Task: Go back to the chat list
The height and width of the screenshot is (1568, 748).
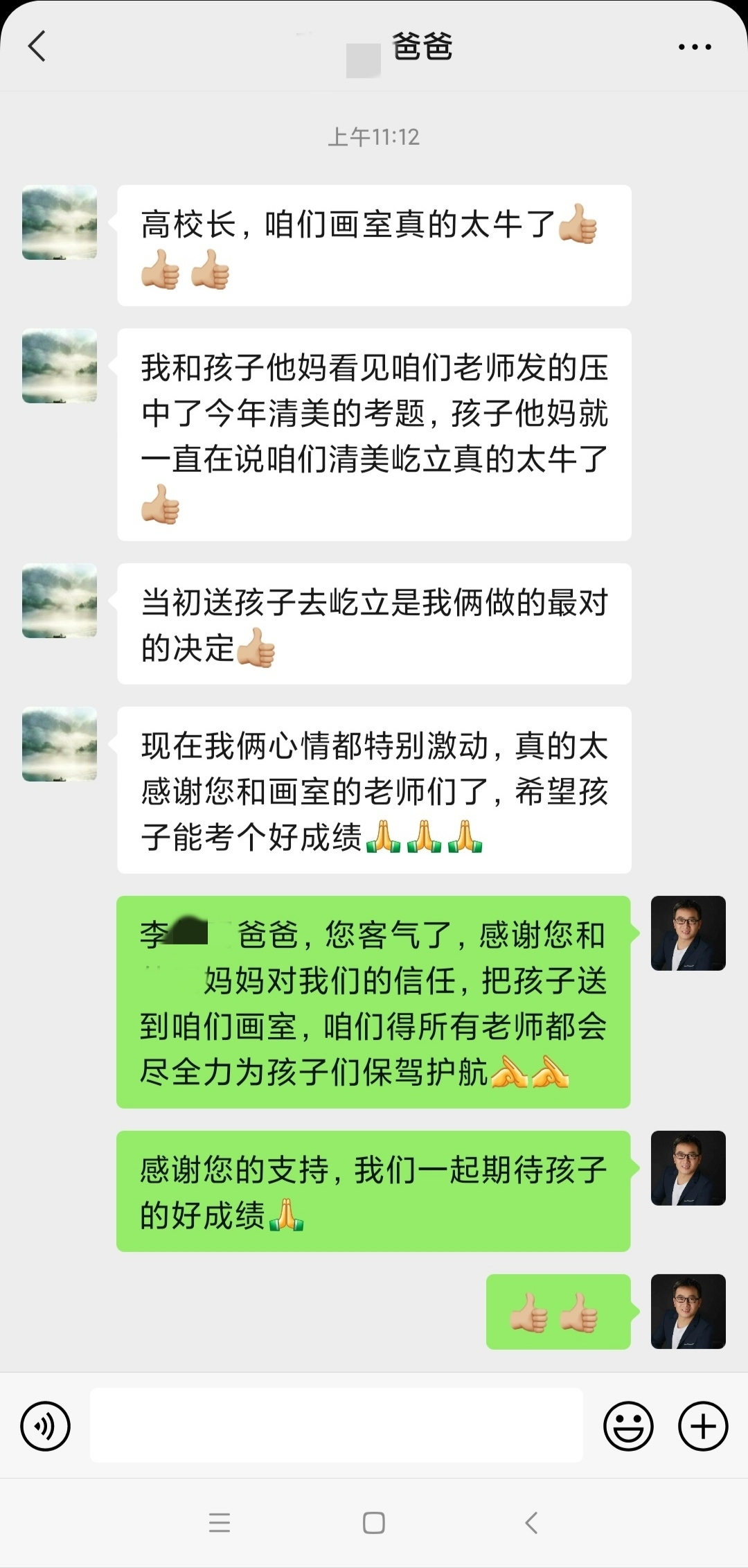Action: [37, 46]
